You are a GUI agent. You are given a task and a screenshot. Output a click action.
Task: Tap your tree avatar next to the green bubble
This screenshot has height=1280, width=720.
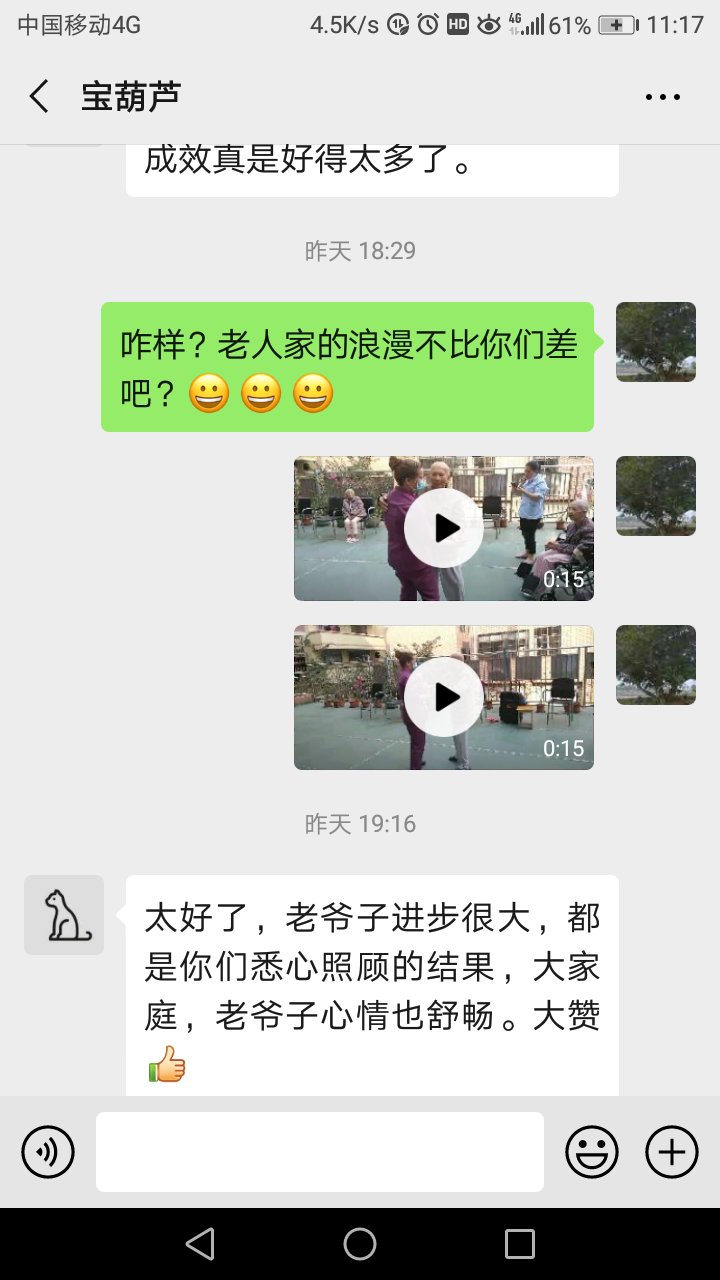(x=656, y=342)
